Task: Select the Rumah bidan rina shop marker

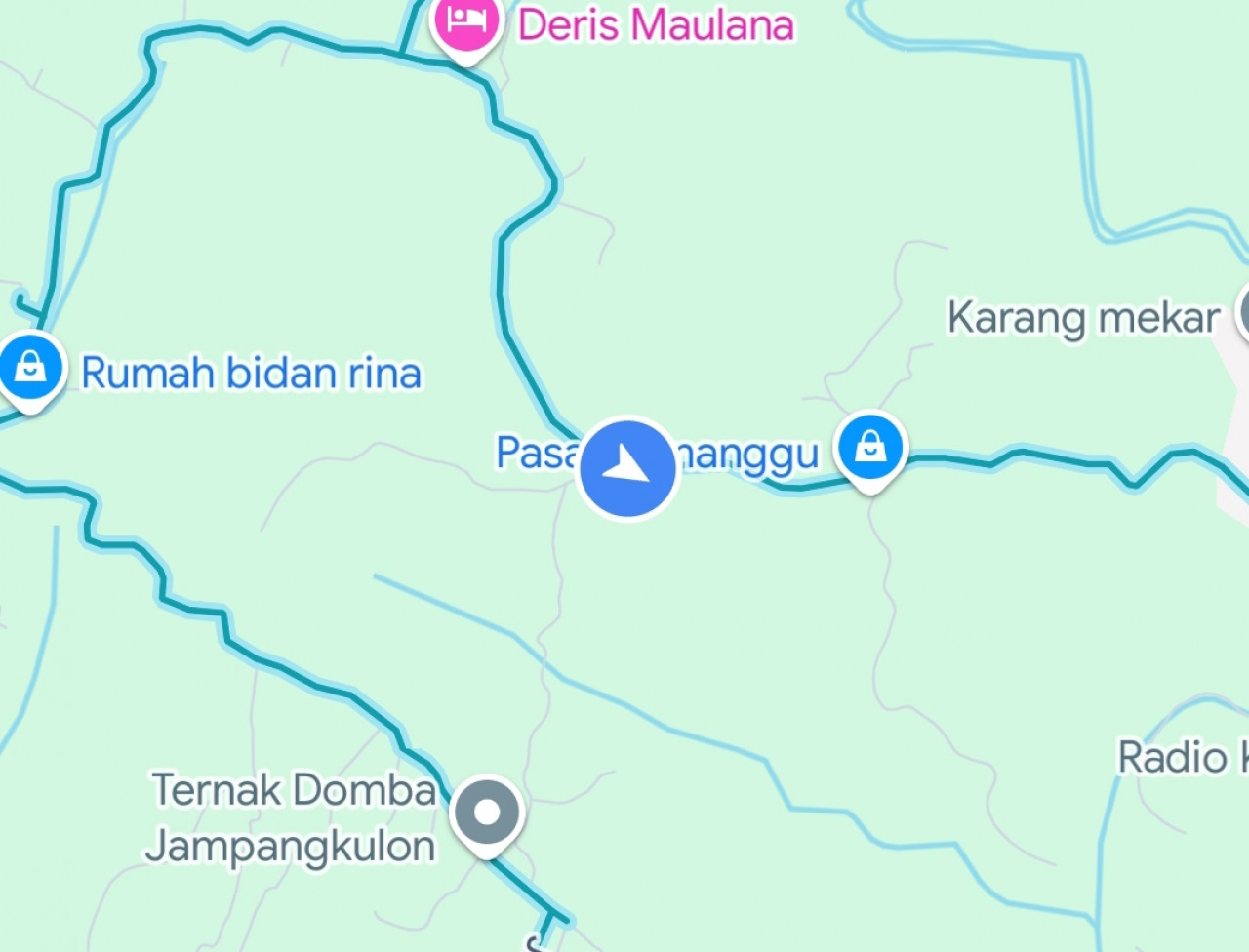Action: click(x=31, y=369)
